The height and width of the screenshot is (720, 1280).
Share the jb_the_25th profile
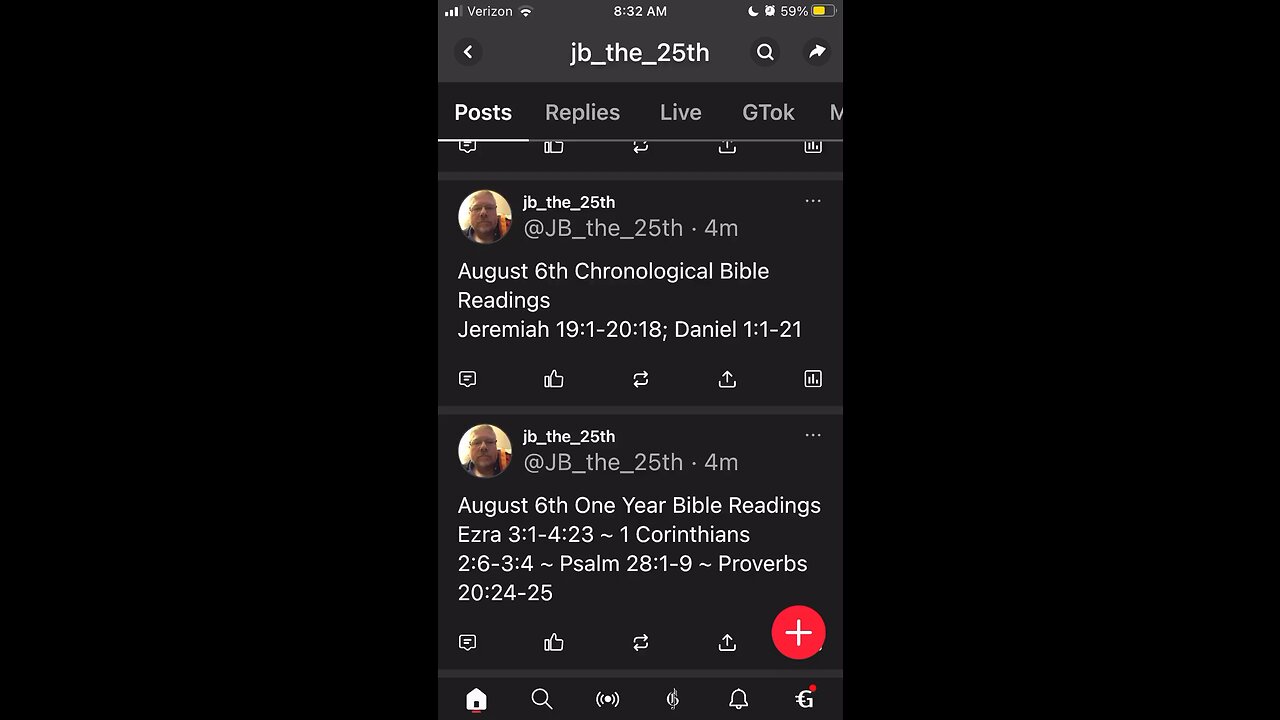click(817, 52)
